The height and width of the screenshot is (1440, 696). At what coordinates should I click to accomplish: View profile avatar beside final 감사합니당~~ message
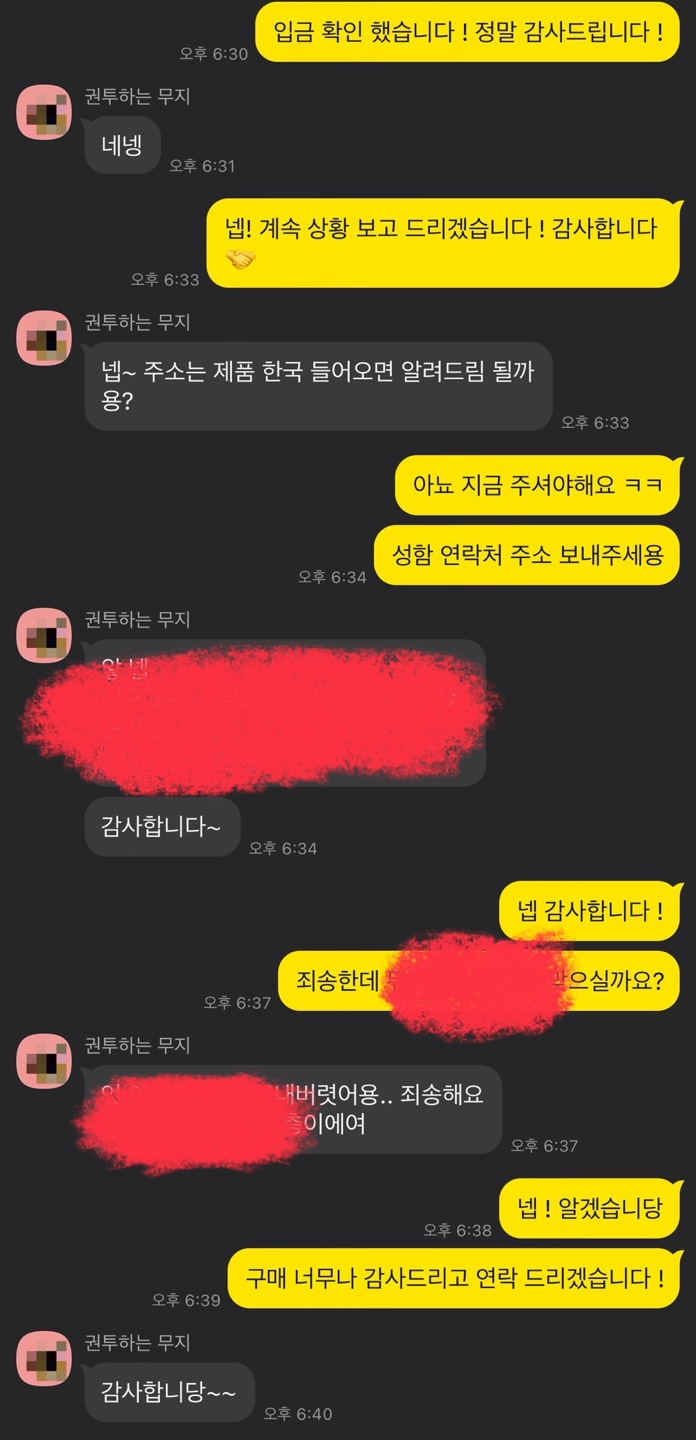[44, 1358]
